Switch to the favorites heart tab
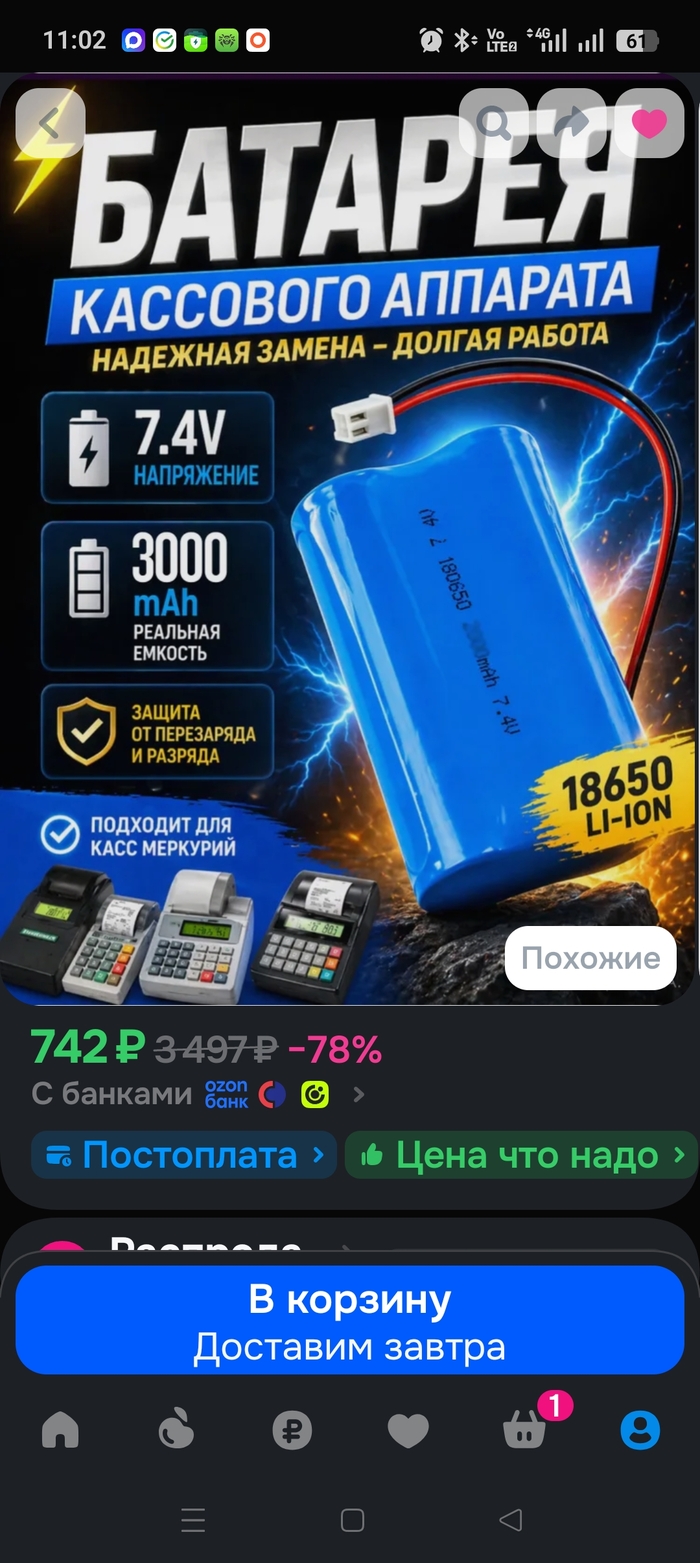This screenshot has height=1563, width=700. 408,1430
